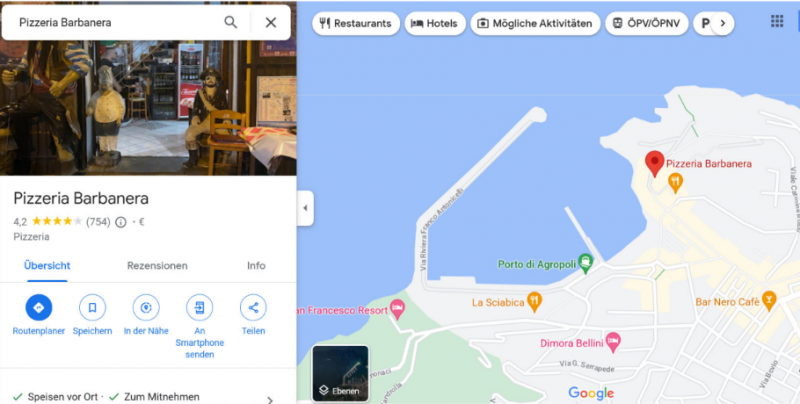Save the place with Speichern

92,308
